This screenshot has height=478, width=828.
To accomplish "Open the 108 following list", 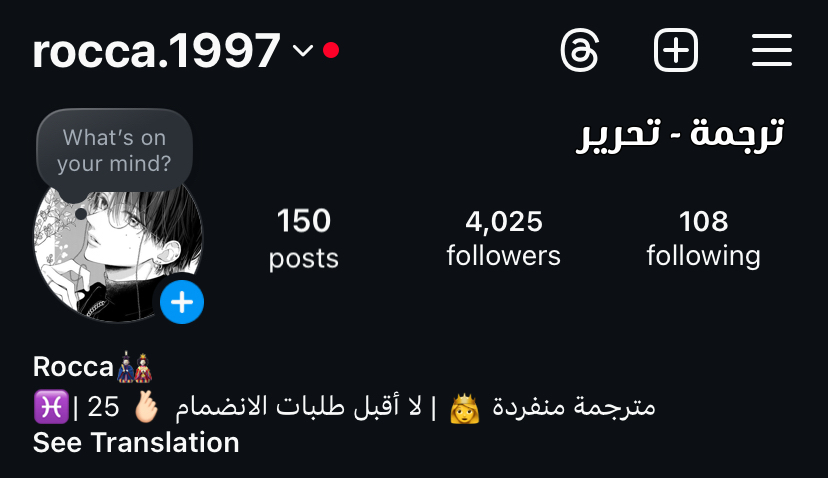I will click(x=703, y=238).
